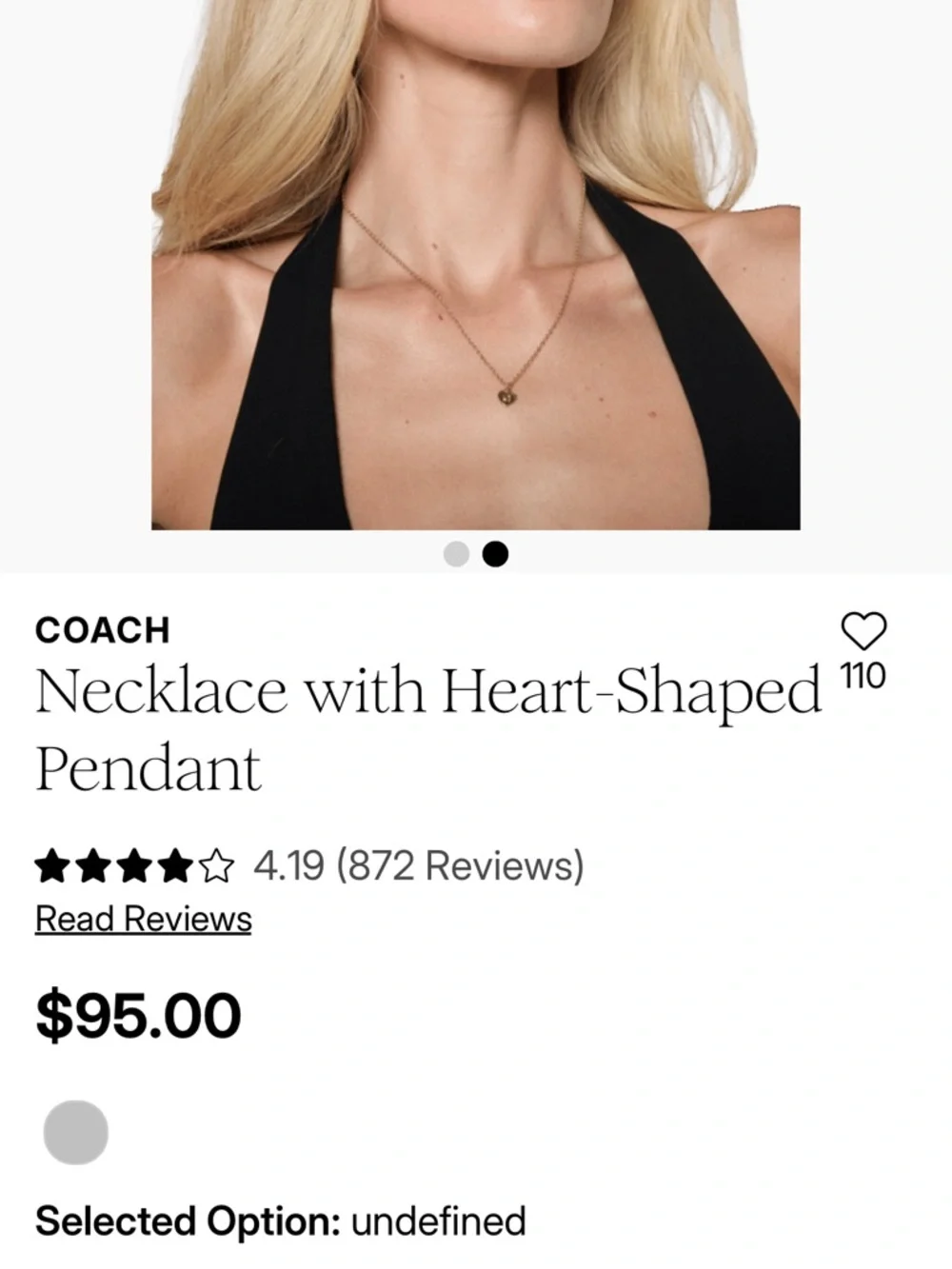Select the black carousel dot
Image resolution: width=952 pixels, height=1269 pixels.
[x=493, y=555]
